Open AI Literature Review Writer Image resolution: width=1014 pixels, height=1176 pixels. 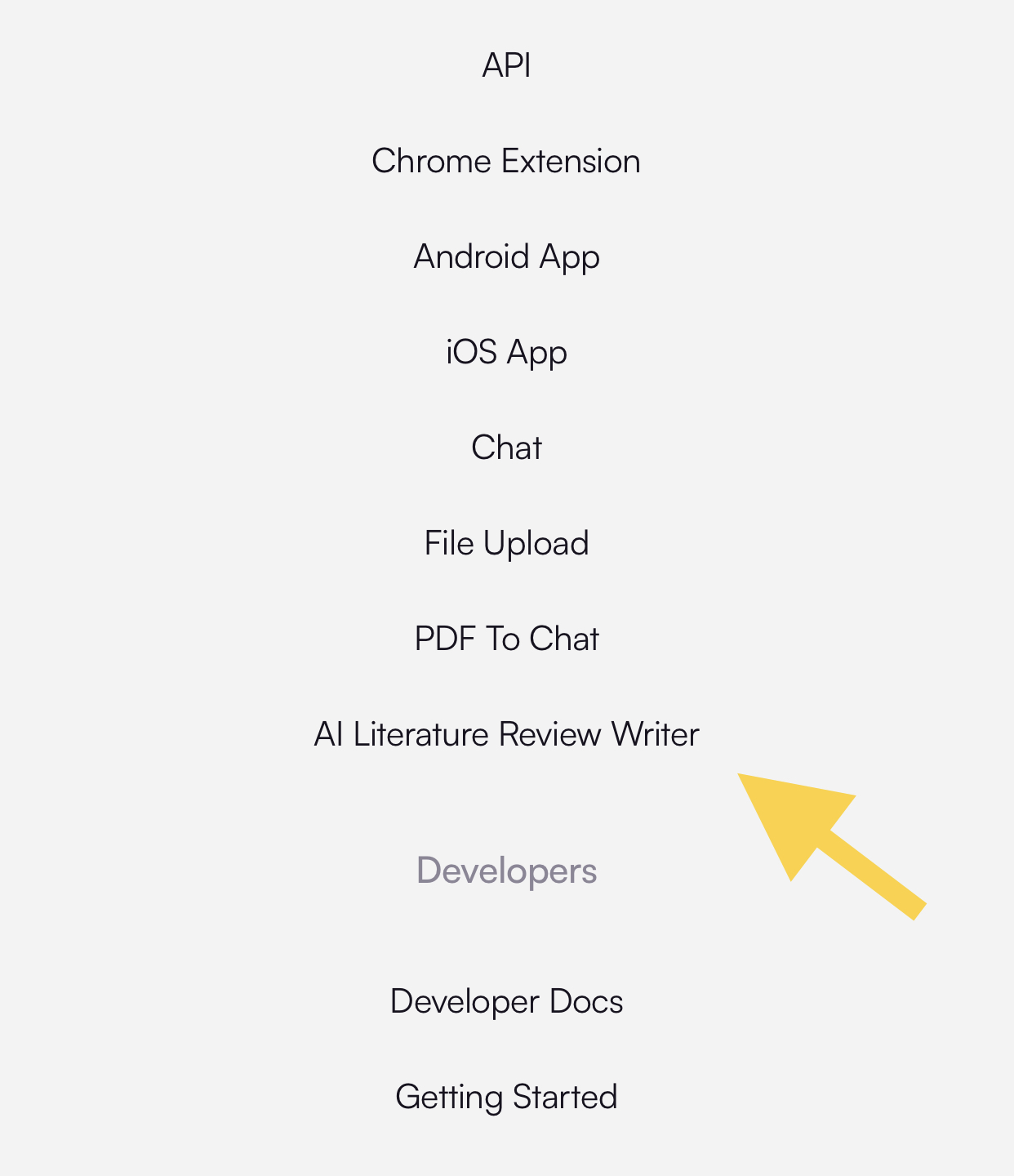pyautogui.click(x=506, y=734)
